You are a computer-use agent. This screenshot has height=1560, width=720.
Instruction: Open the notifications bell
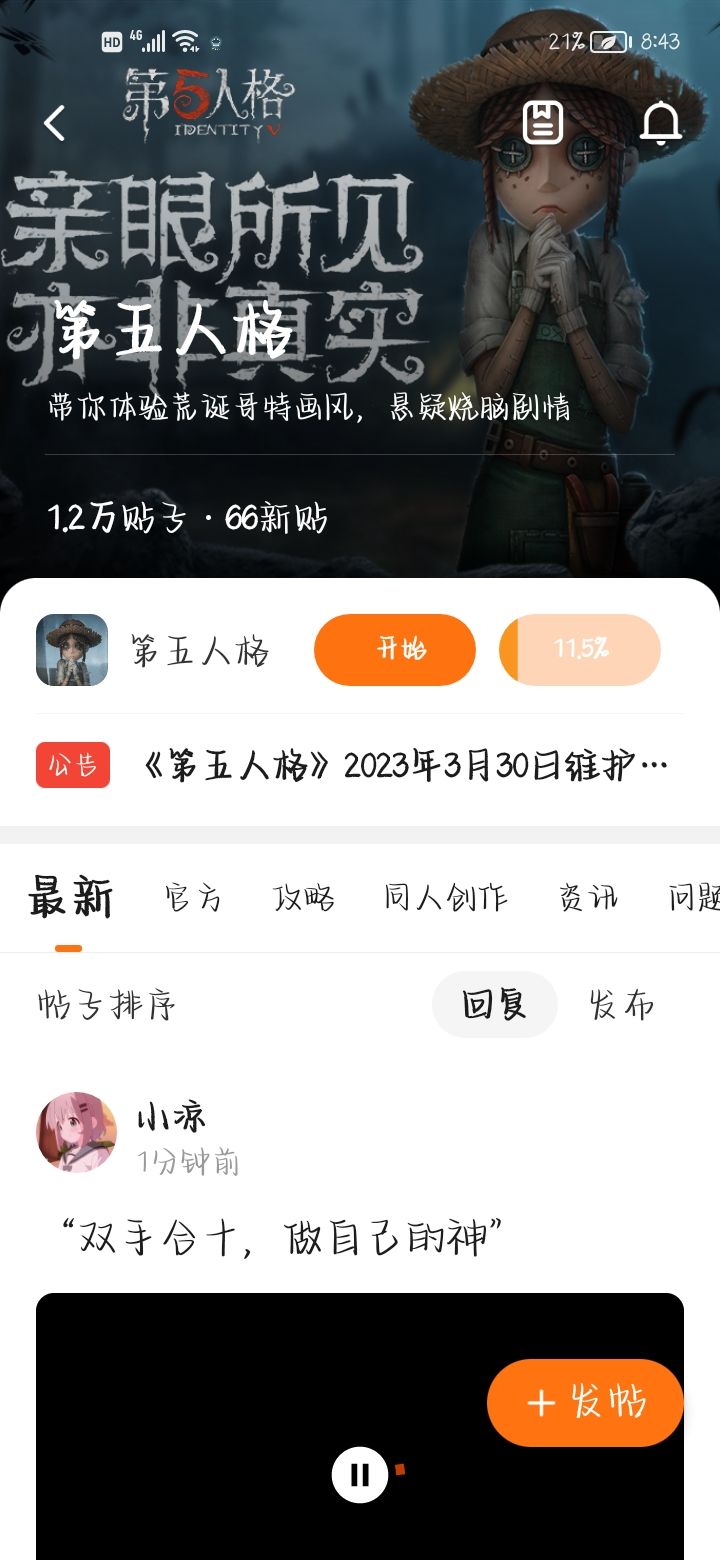click(x=660, y=123)
